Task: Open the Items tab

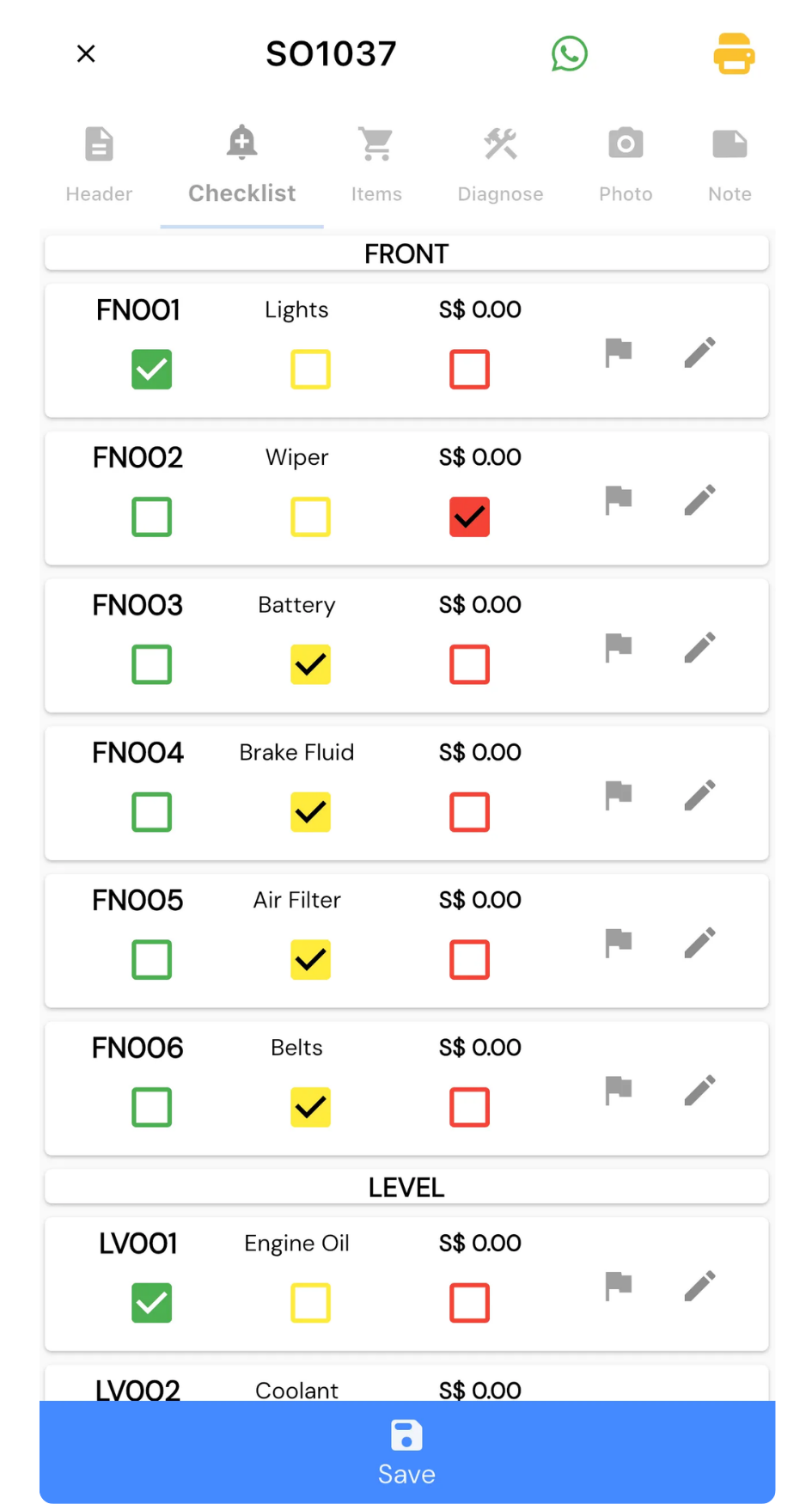Action: pyautogui.click(x=376, y=165)
